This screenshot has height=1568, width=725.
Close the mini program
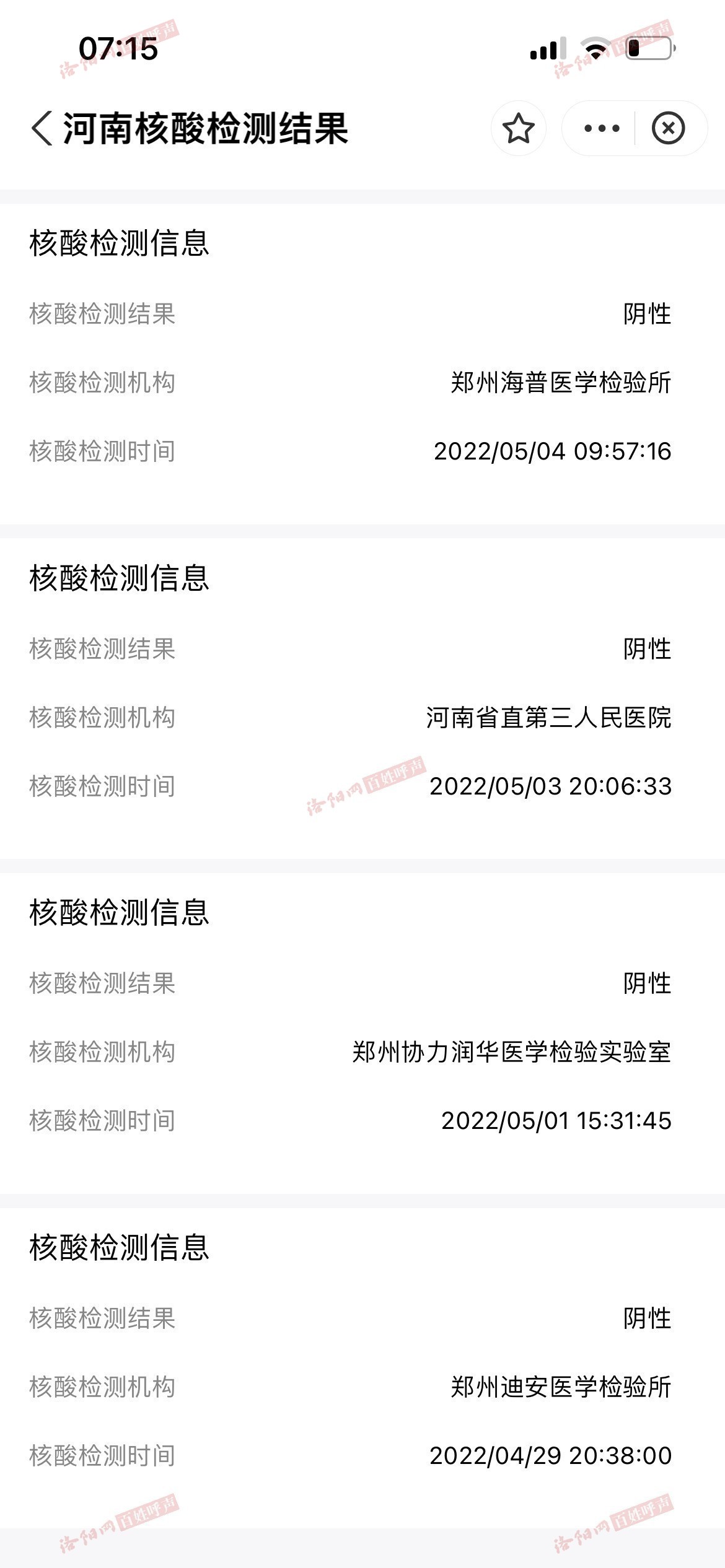tap(668, 128)
